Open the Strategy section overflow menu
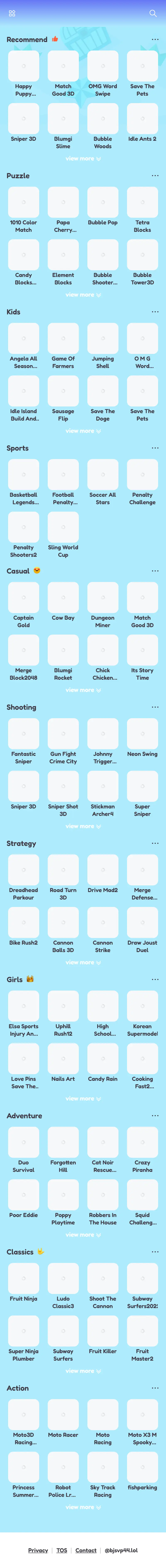This screenshot has height=1568, width=166. tap(155, 844)
